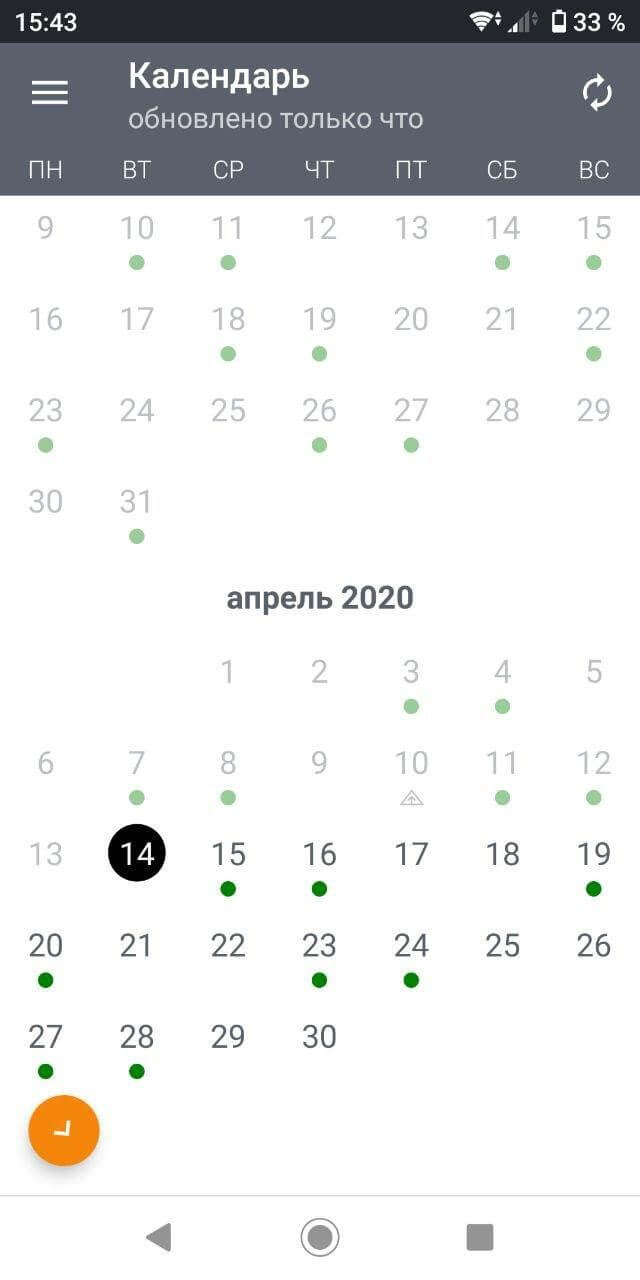Image resolution: width=640 pixels, height=1280 pixels.
Task: Select today, April 14
Action: [x=137, y=854]
